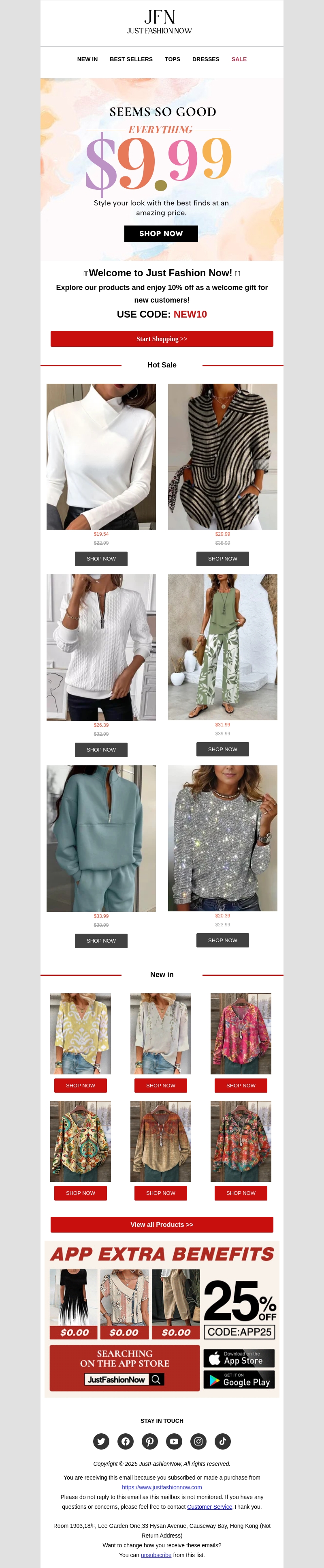Browse the DRESSES category

pyautogui.click(x=205, y=60)
